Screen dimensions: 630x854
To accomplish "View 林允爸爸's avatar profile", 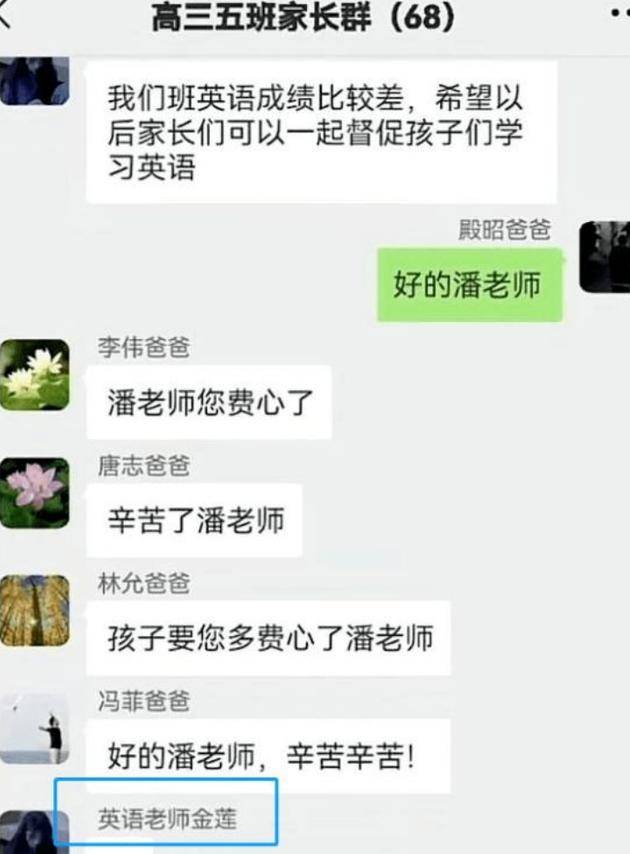I will 35,610.
